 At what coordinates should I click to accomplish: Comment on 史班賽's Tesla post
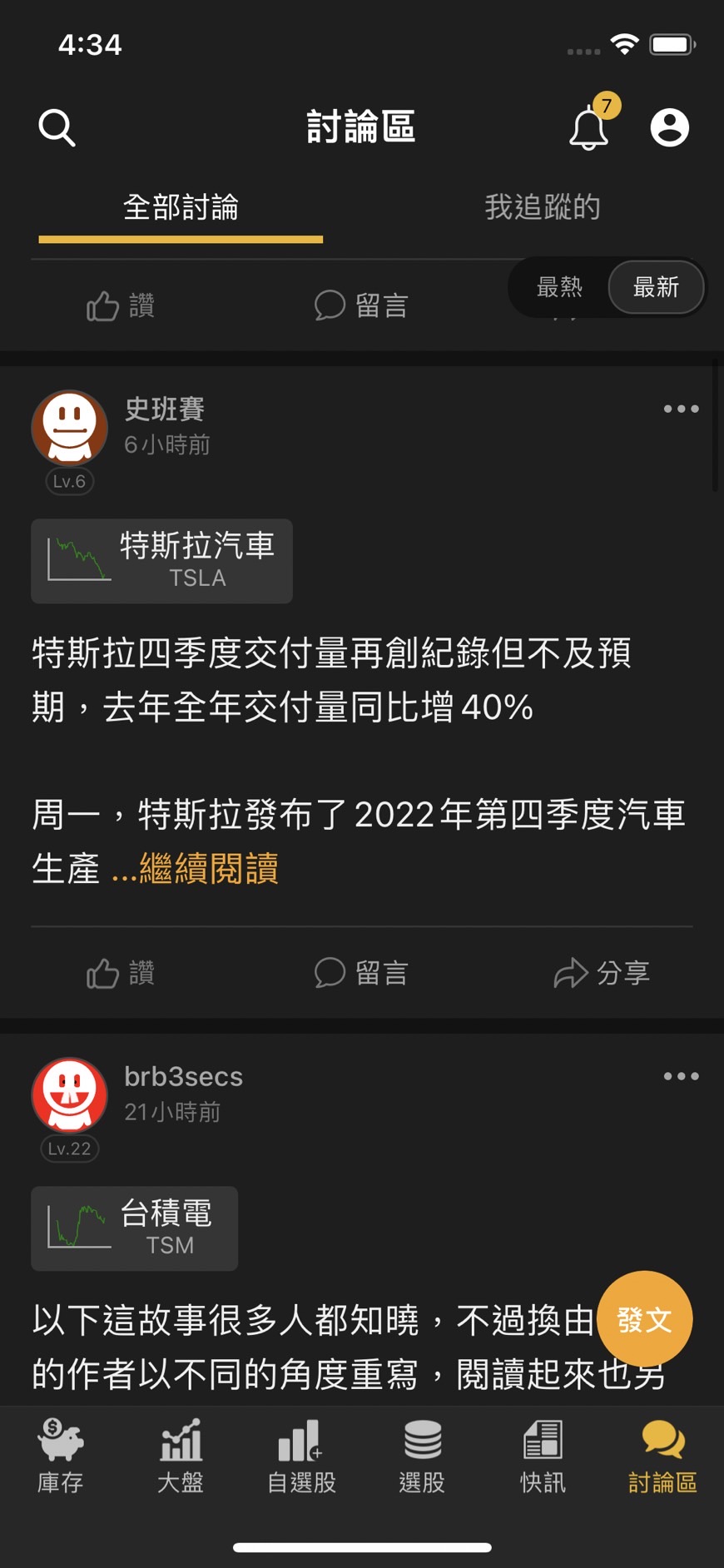(x=361, y=972)
